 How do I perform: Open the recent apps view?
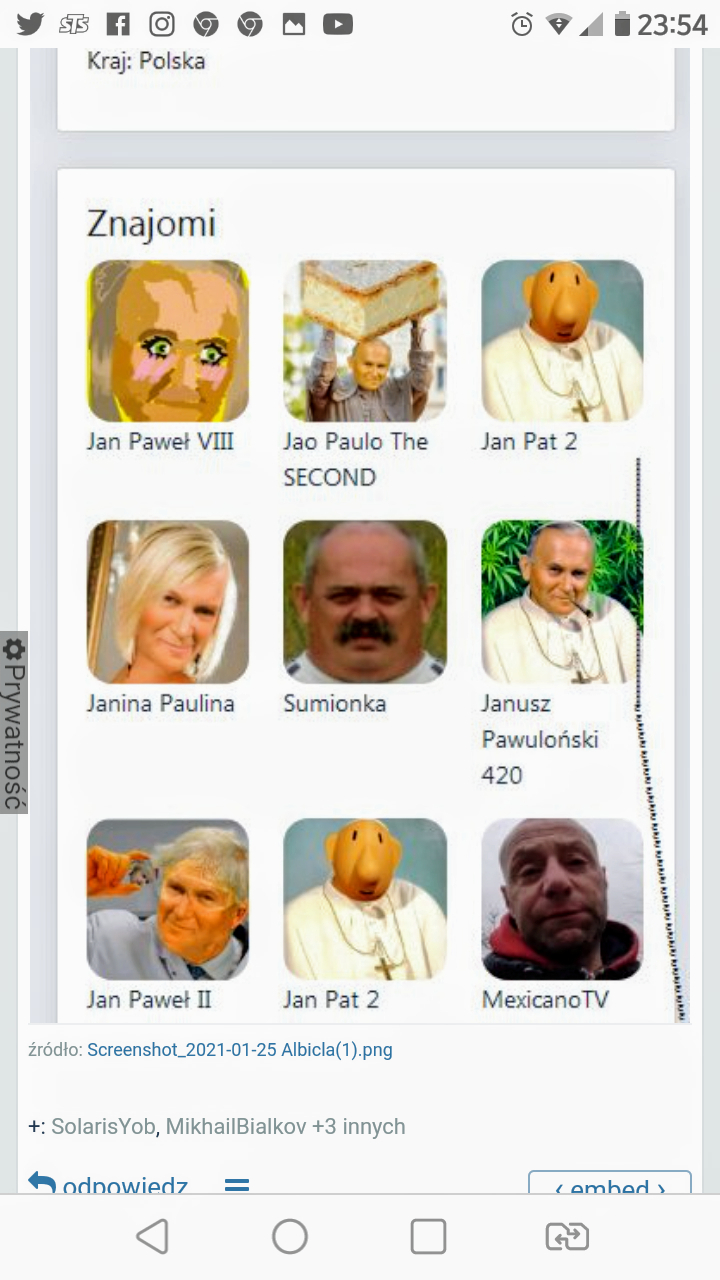428,1237
